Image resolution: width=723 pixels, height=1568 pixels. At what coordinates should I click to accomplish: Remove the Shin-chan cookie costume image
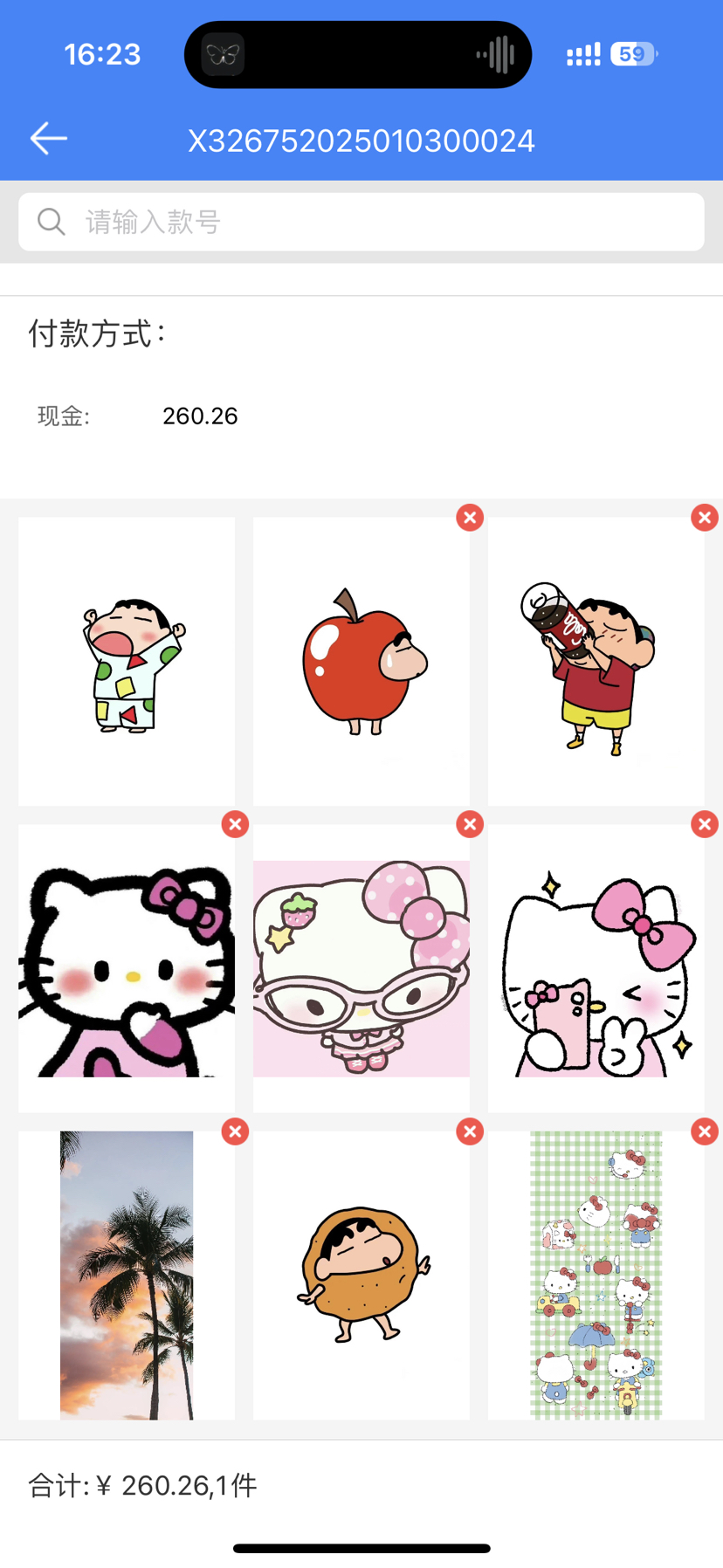[470, 1131]
